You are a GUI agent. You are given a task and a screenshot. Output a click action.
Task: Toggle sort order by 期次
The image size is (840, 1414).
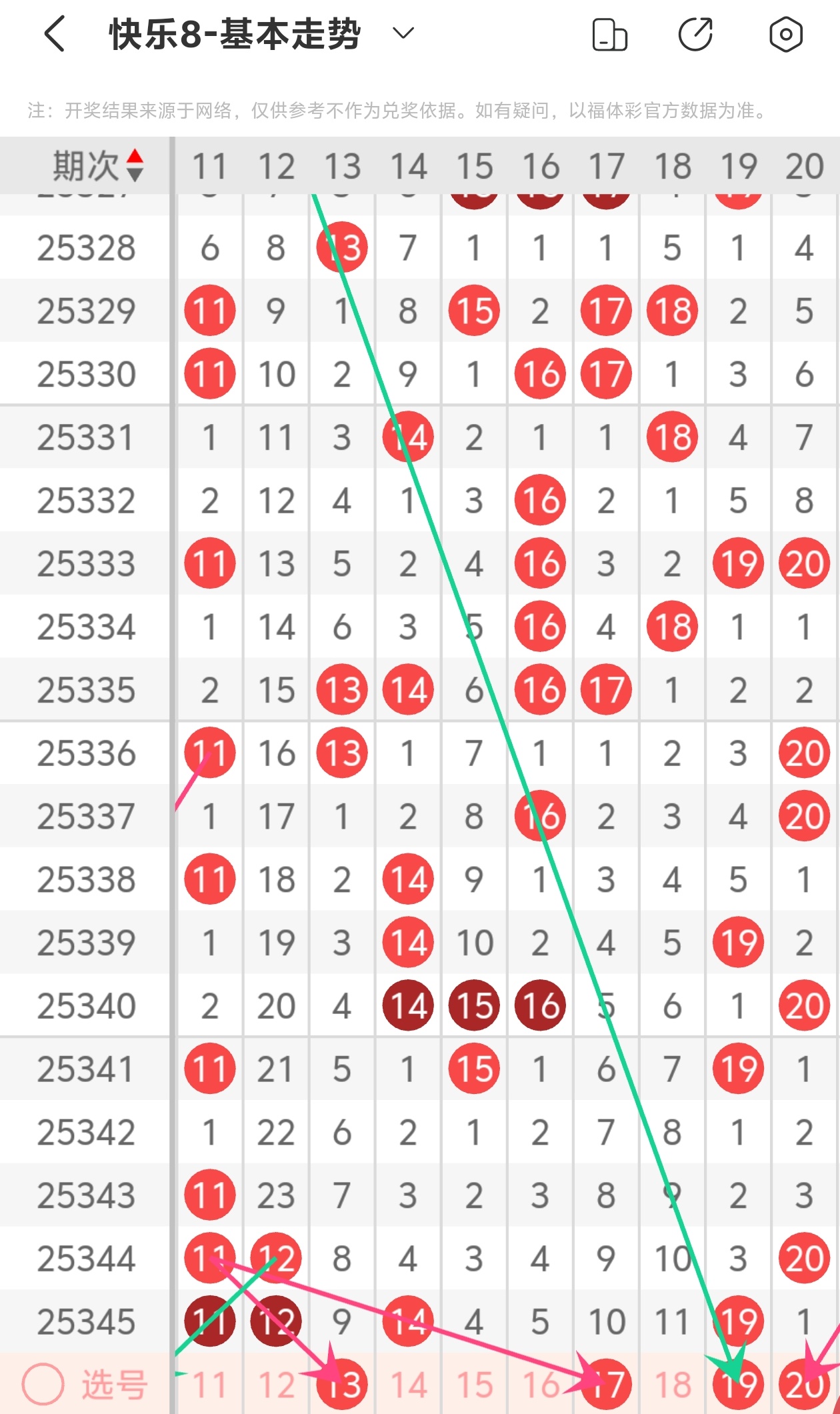click(x=135, y=165)
